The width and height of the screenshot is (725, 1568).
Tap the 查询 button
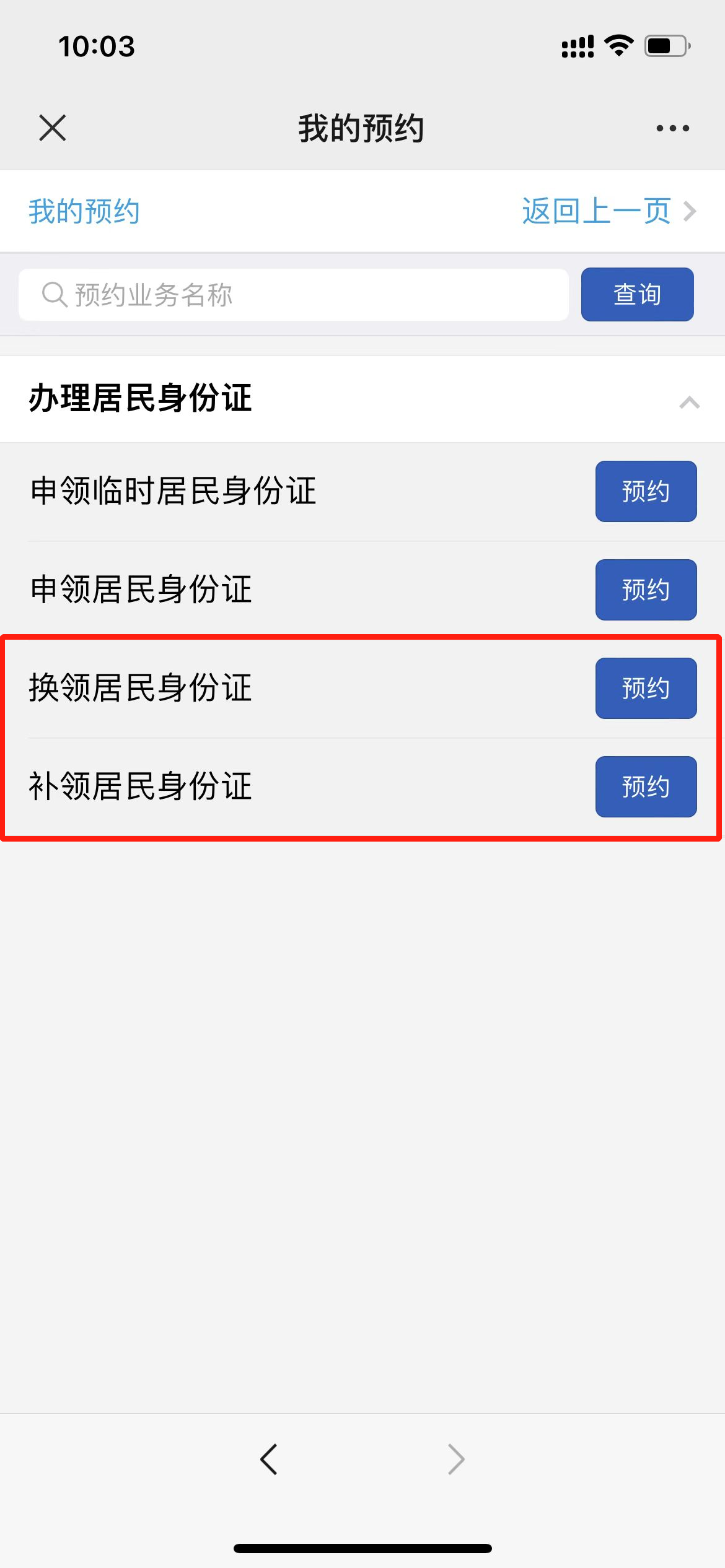[x=637, y=295]
